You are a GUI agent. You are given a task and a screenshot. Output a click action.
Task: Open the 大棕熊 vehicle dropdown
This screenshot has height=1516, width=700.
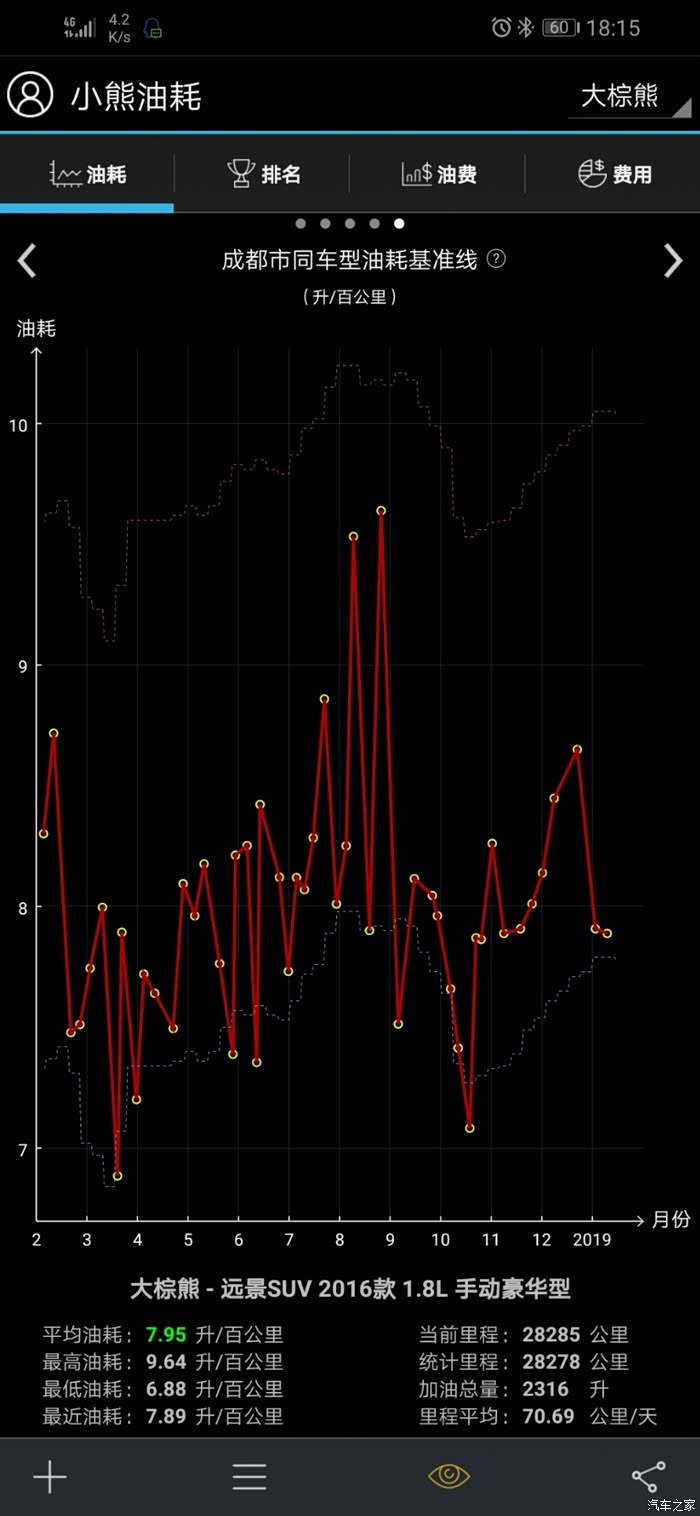[630, 97]
